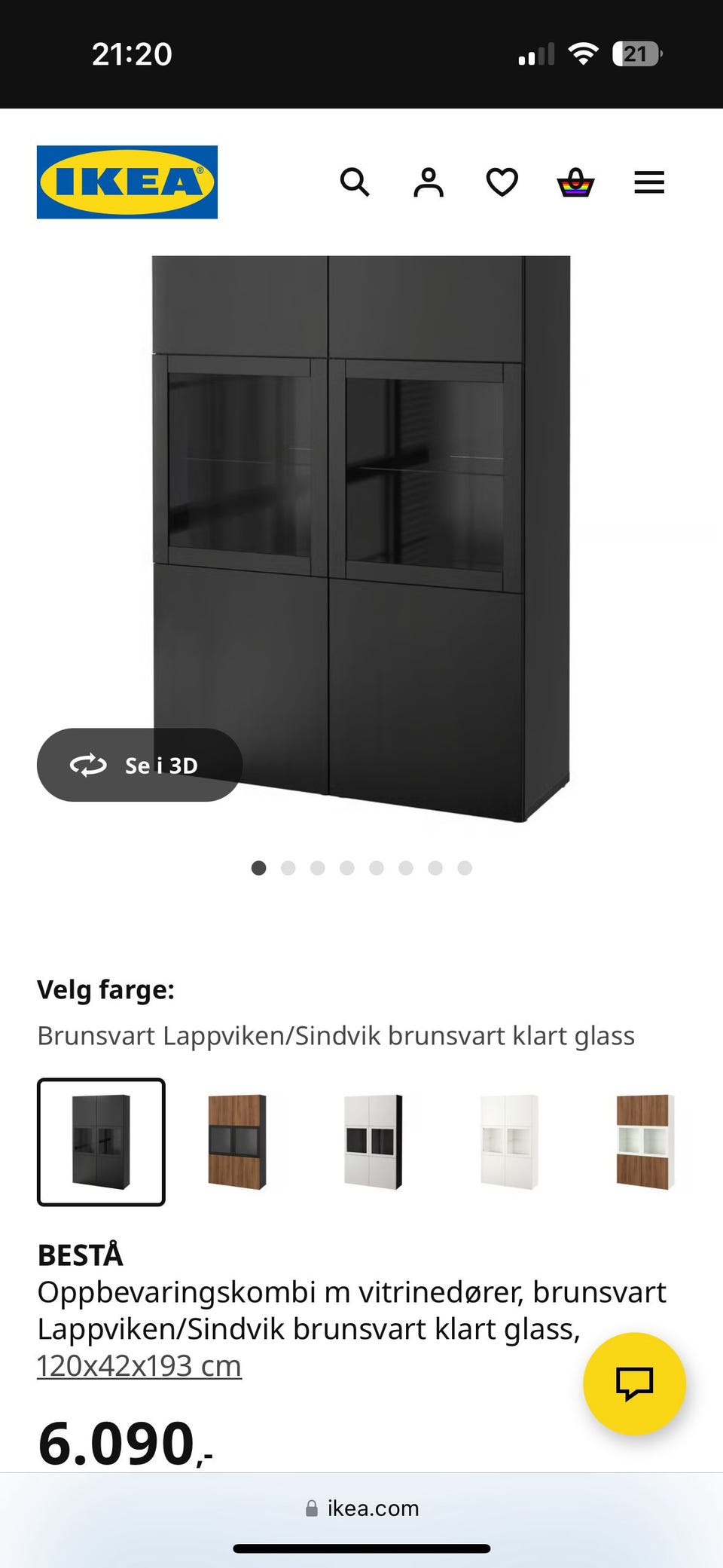Viewport: 723px width, 1568px height.
Task: Go to the IKEA home page
Action: point(127,182)
